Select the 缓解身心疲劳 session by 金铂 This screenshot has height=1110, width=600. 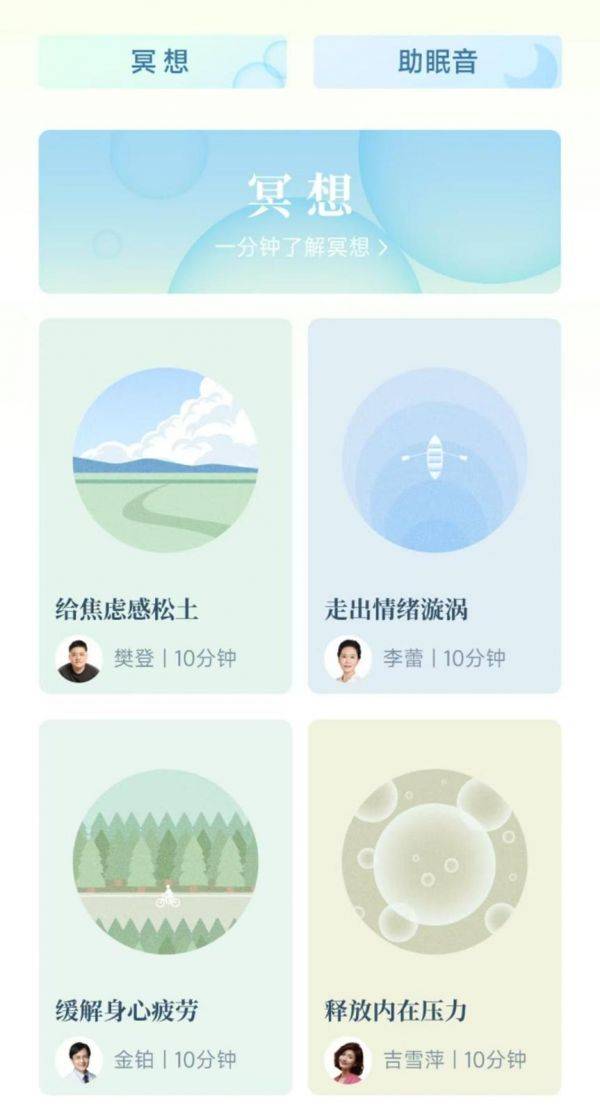point(165,906)
